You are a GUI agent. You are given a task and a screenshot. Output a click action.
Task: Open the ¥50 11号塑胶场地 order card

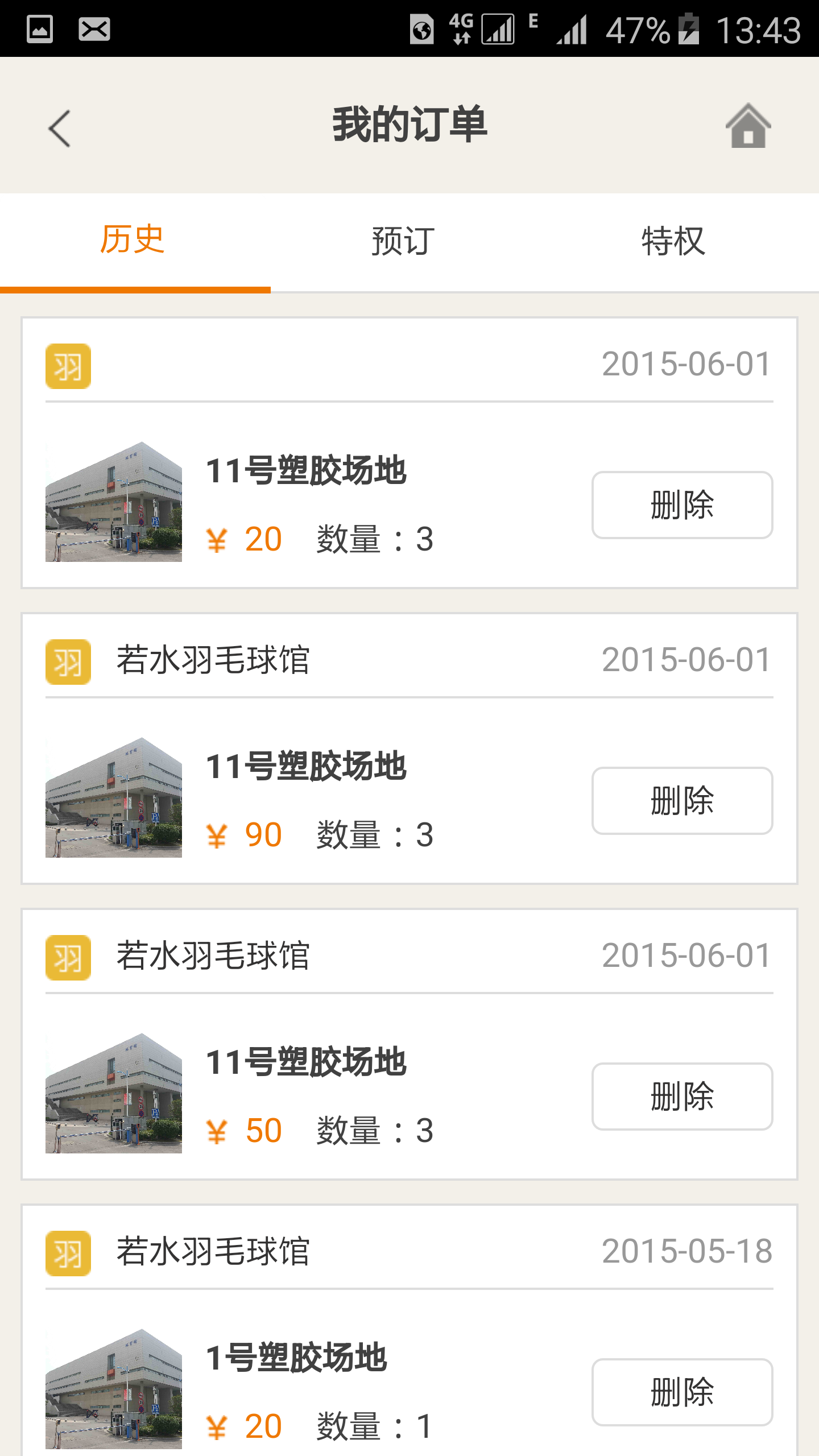pyautogui.click(x=307, y=1062)
